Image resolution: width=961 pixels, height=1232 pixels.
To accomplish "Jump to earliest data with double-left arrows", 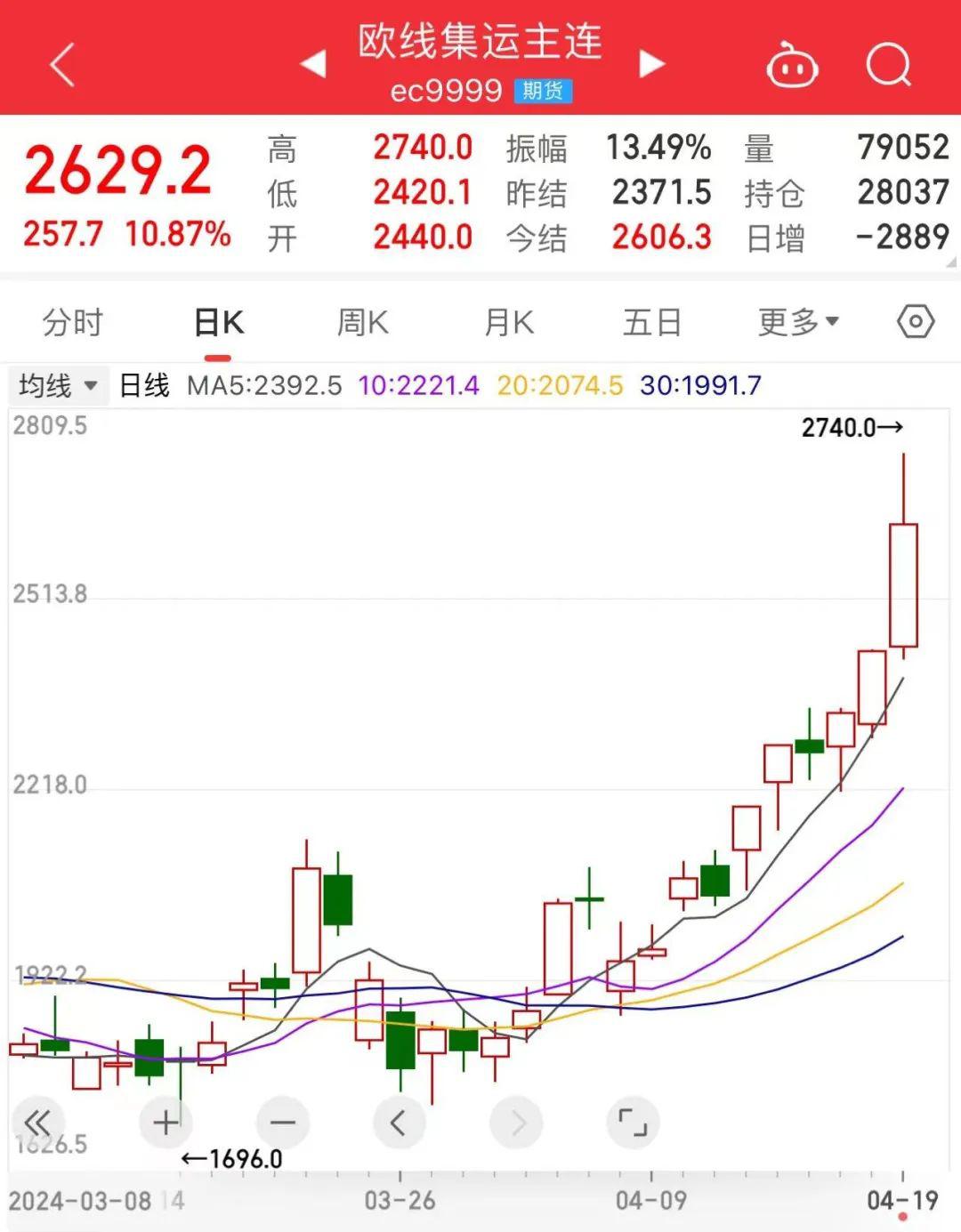I will tap(37, 1123).
